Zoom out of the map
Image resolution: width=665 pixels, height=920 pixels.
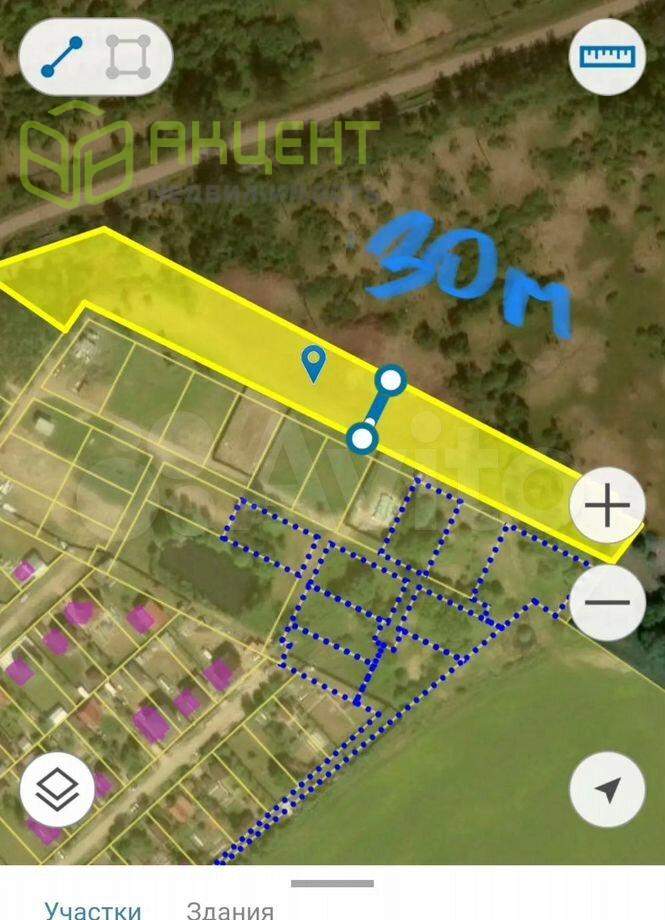(x=607, y=603)
